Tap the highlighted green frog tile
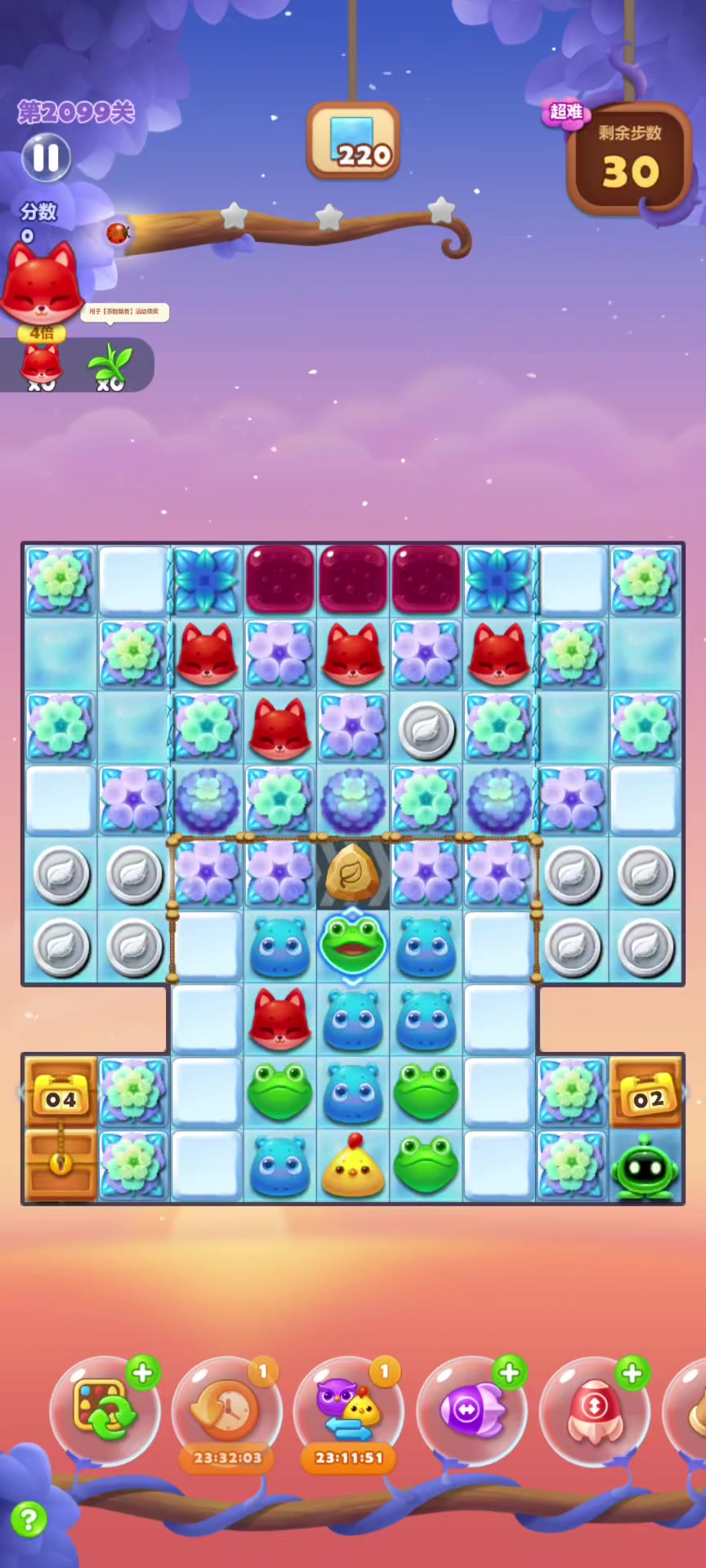This screenshot has width=706, height=1568. pos(352,946)
